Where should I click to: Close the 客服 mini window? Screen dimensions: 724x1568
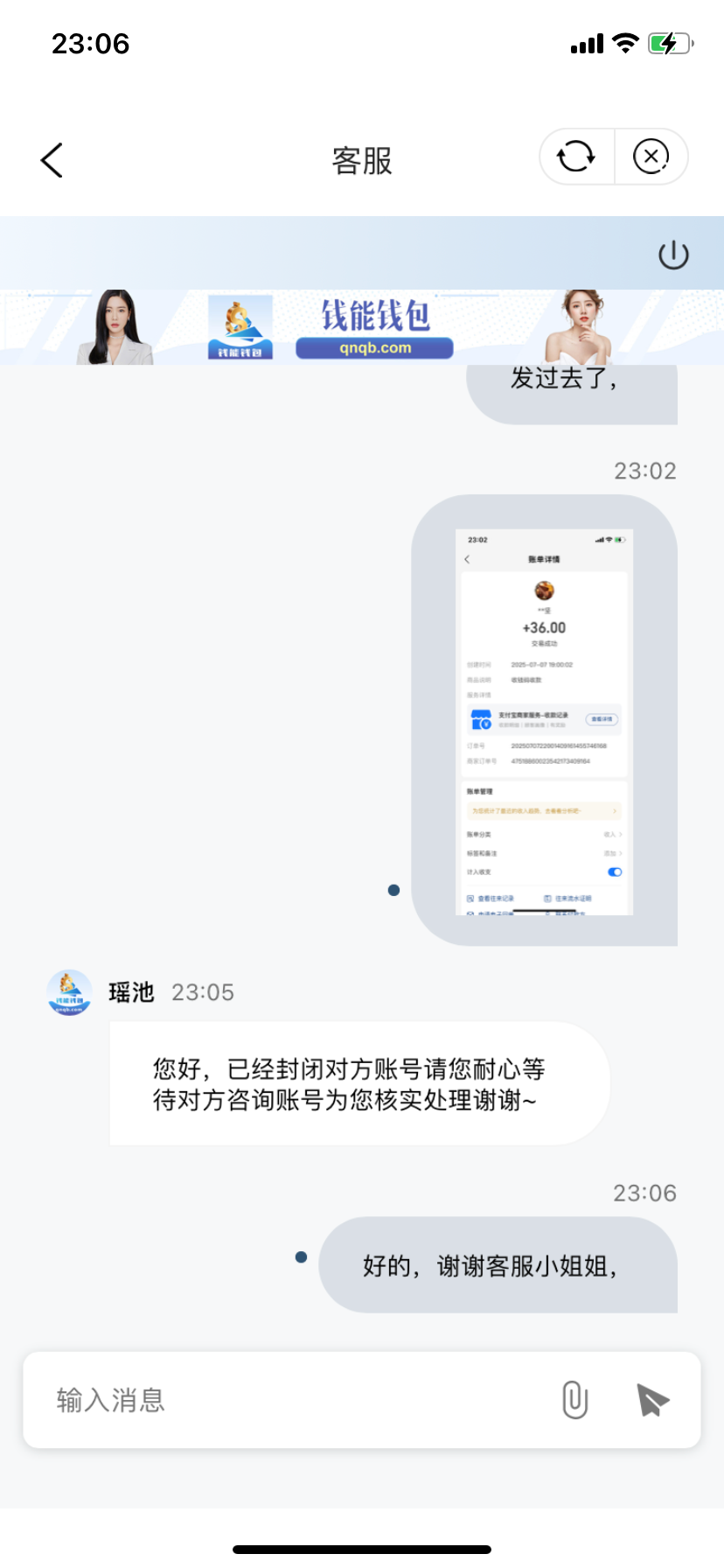click(x=651, y=157)
